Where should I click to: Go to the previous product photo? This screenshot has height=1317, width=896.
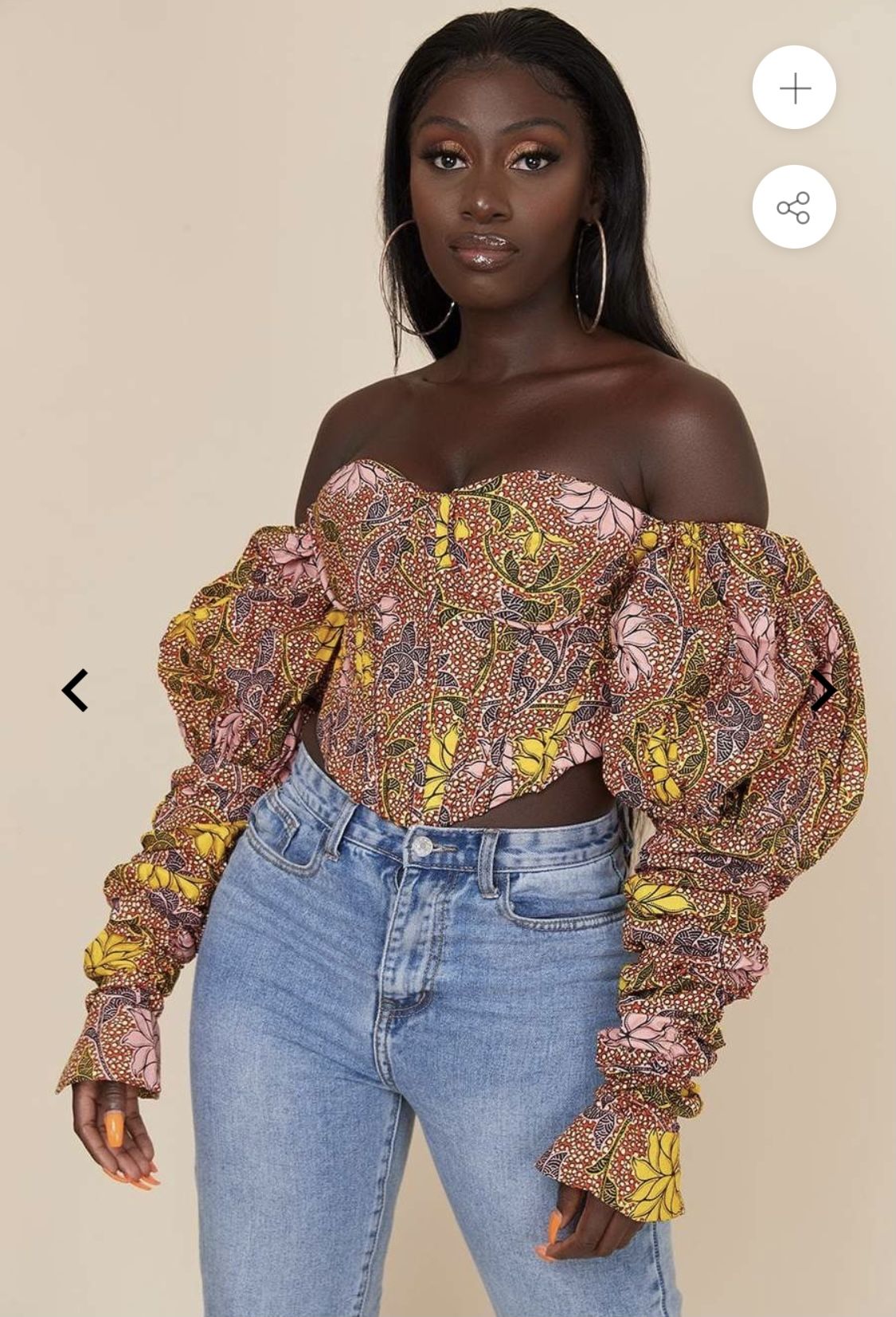click(x=76, y=690)
